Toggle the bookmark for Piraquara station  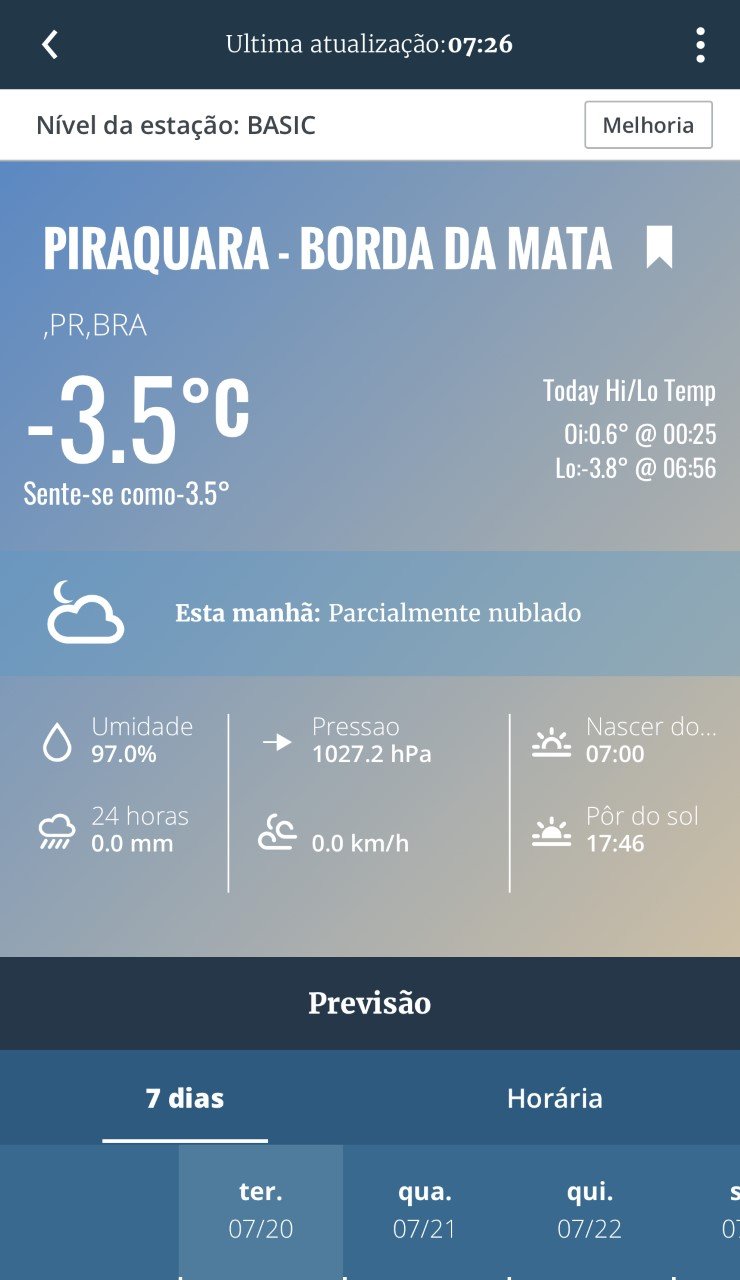click(x=659, y=247)
